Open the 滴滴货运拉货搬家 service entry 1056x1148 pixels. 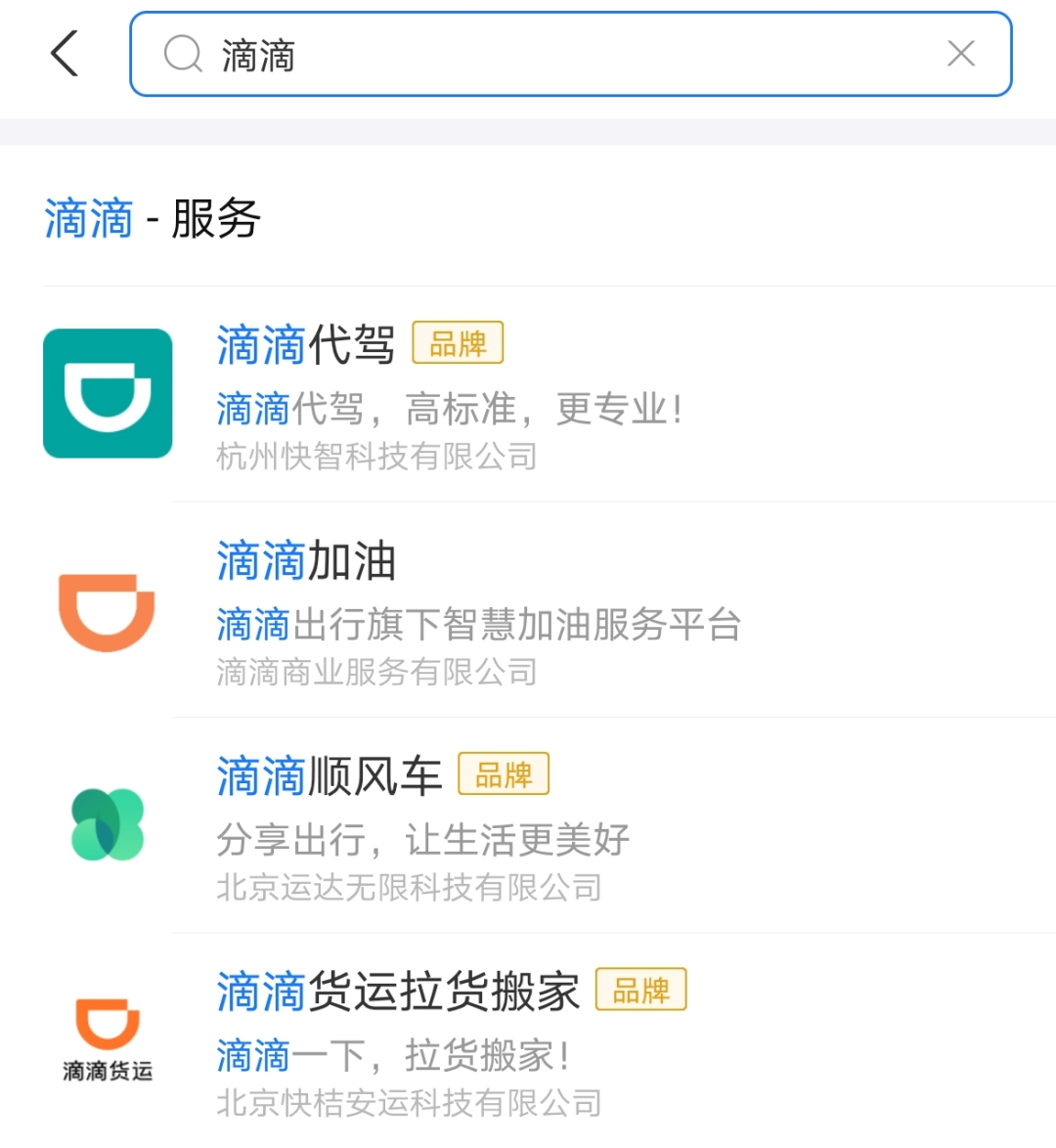click(396, 992)
